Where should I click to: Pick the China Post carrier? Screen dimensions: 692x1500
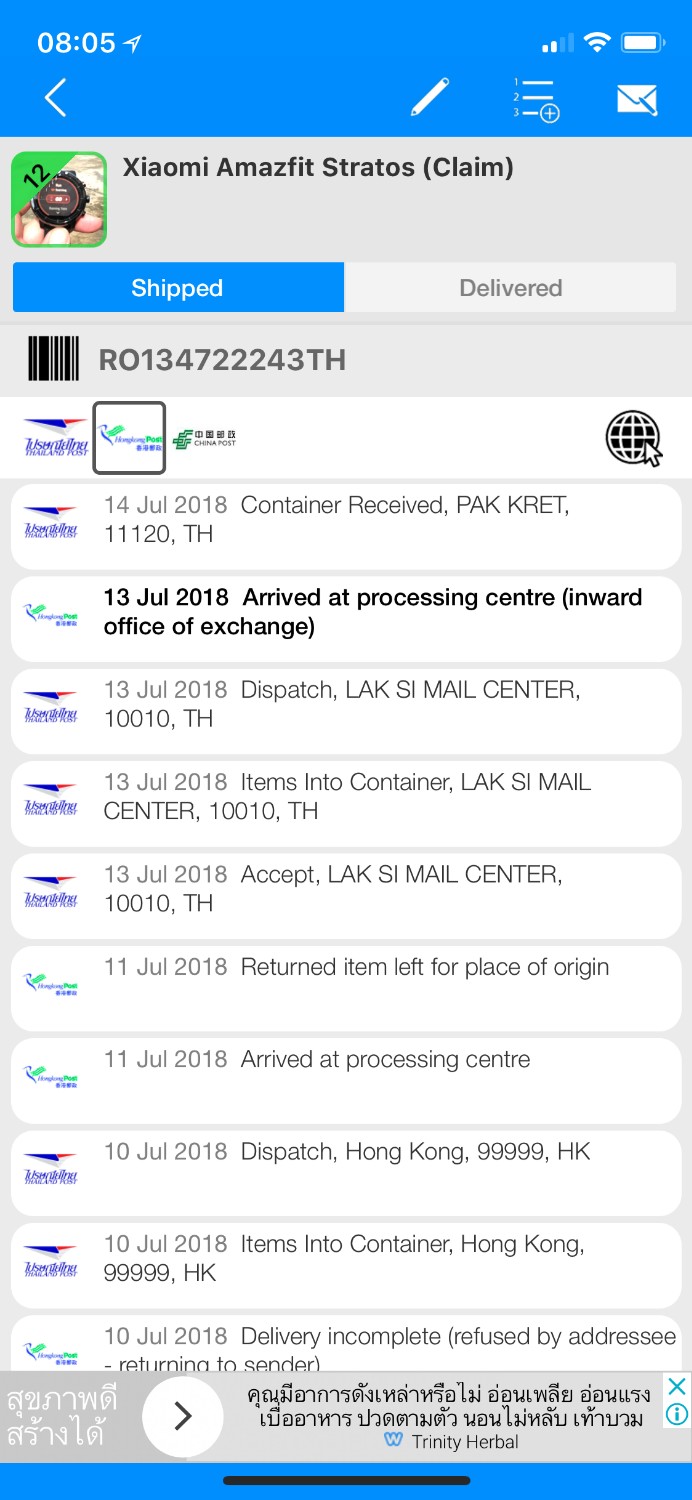click(205, 438)
